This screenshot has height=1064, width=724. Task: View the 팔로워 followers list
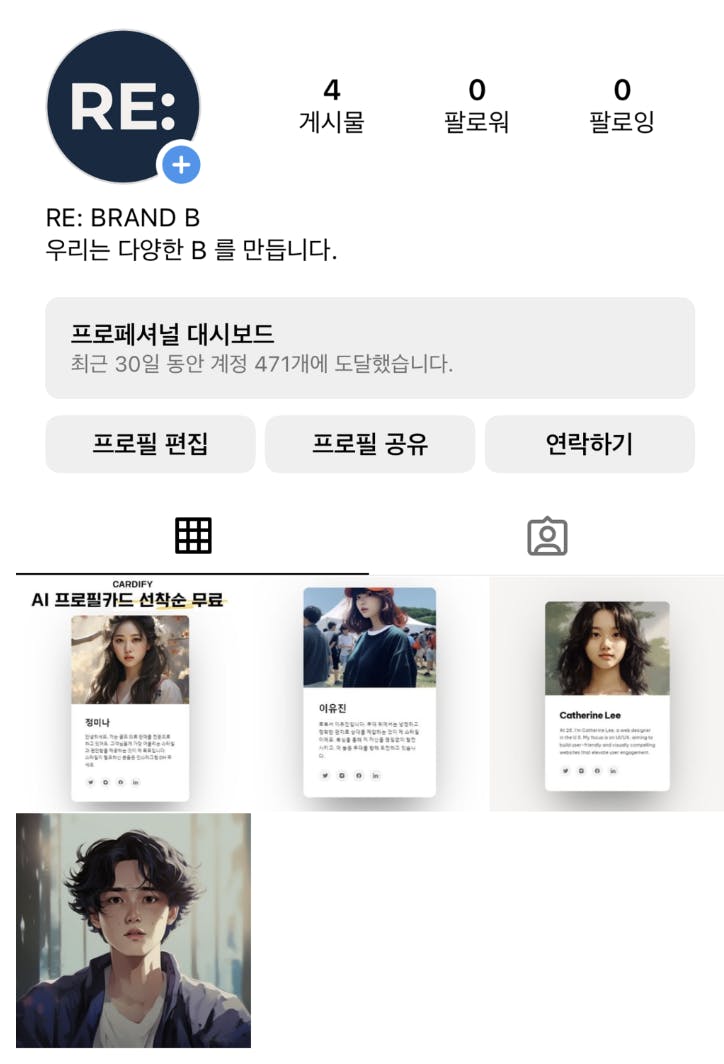click(477, 106)
